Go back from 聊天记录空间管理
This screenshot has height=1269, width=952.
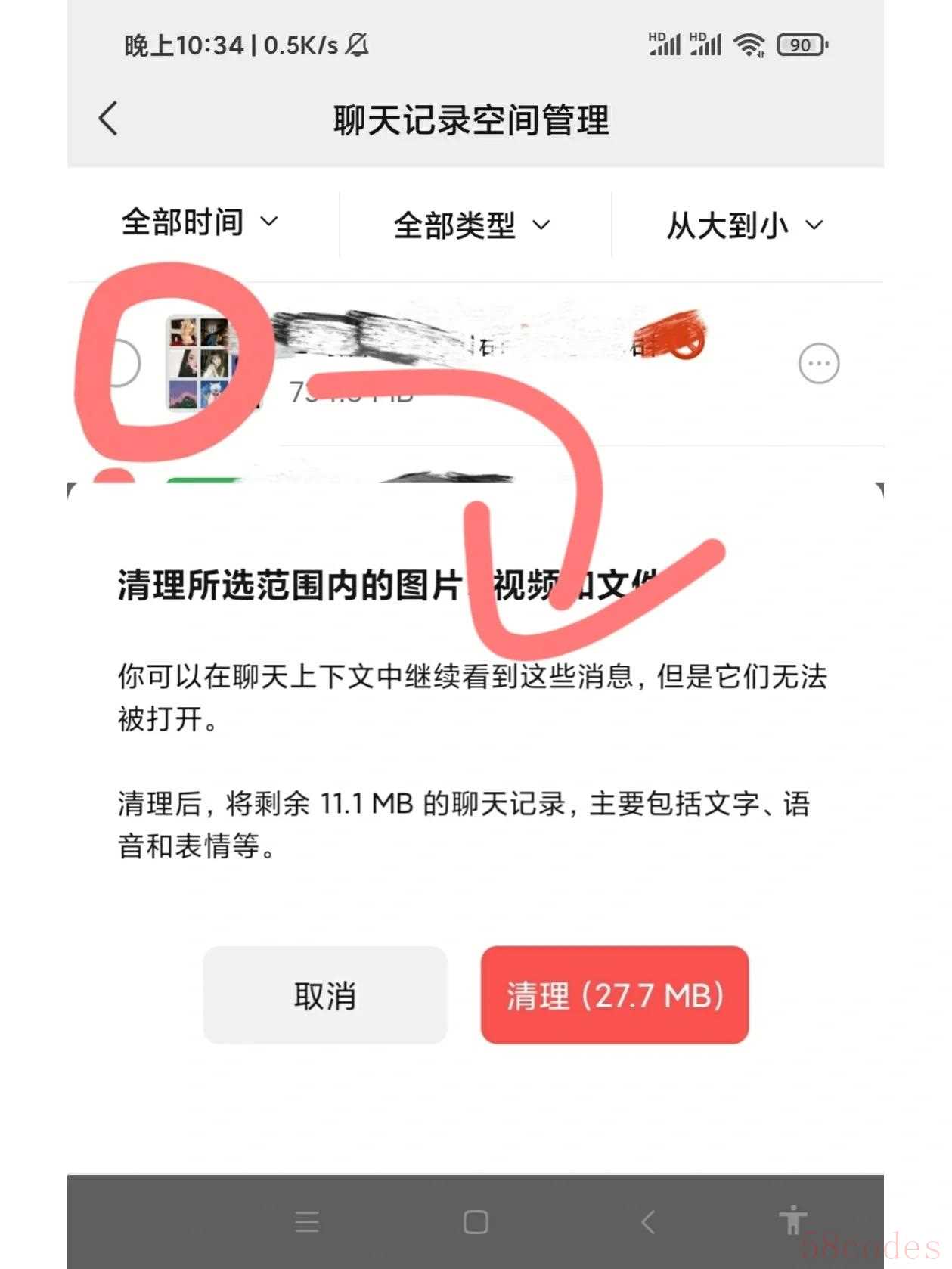[x=109, y=119]
